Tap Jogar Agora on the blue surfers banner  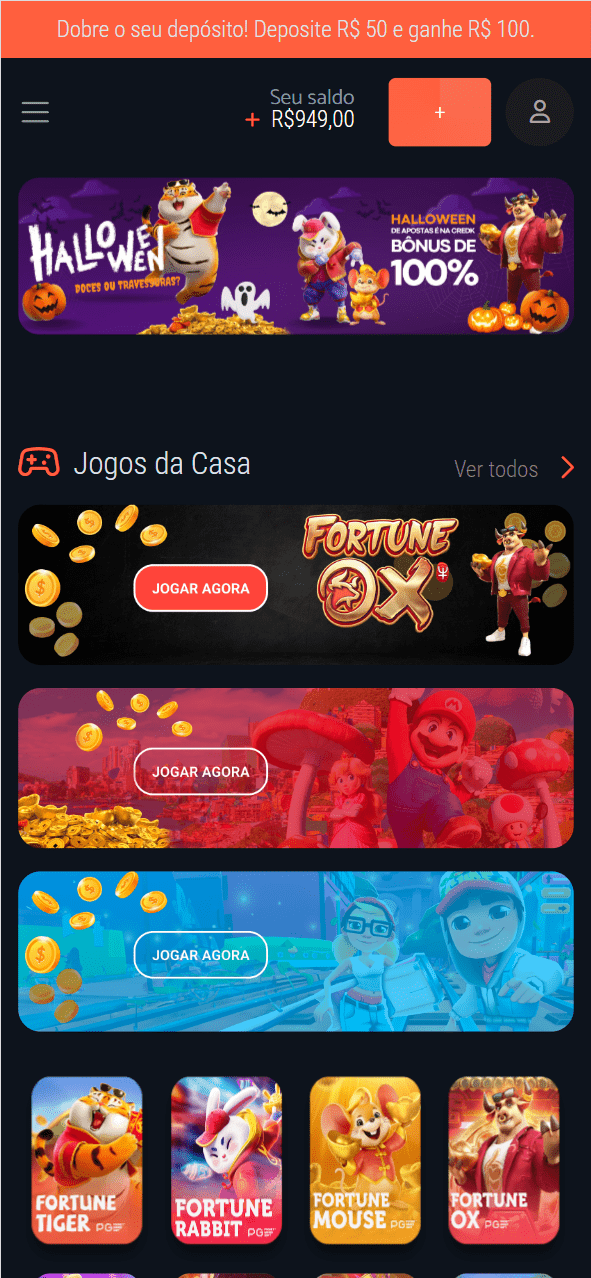(x=201, y=954)
